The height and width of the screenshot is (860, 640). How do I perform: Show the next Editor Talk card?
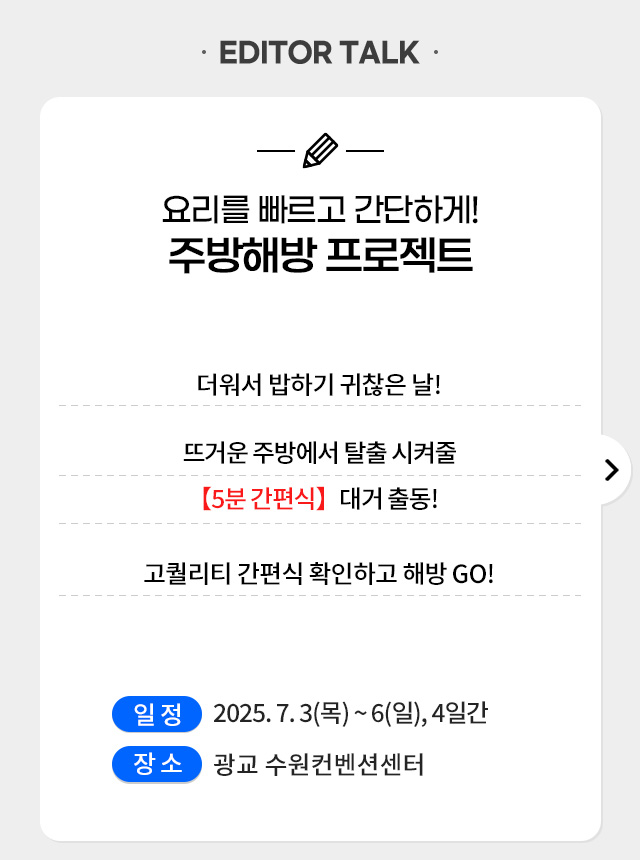[611, 470]
